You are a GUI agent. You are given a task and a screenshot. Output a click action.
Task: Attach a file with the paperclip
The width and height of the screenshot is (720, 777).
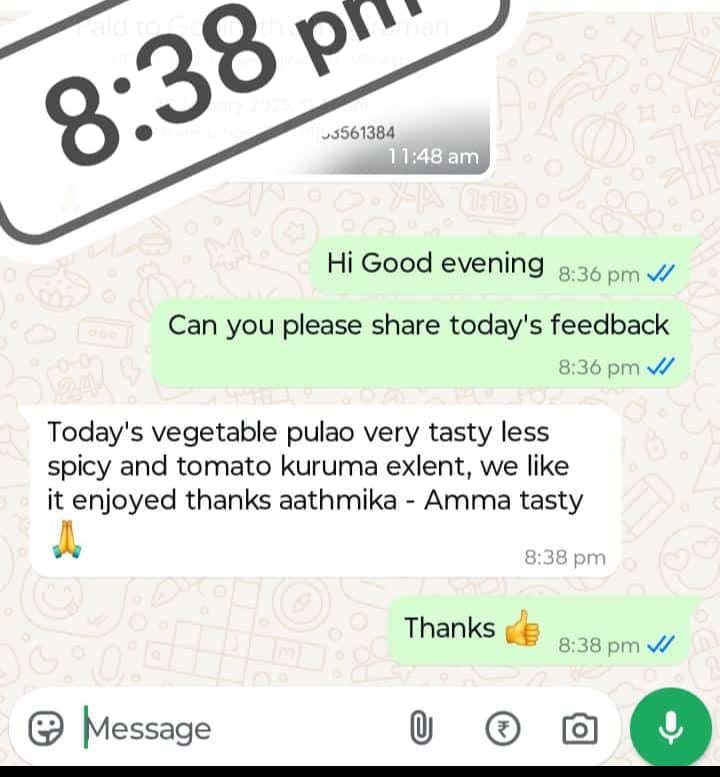[x=421, y=729]
